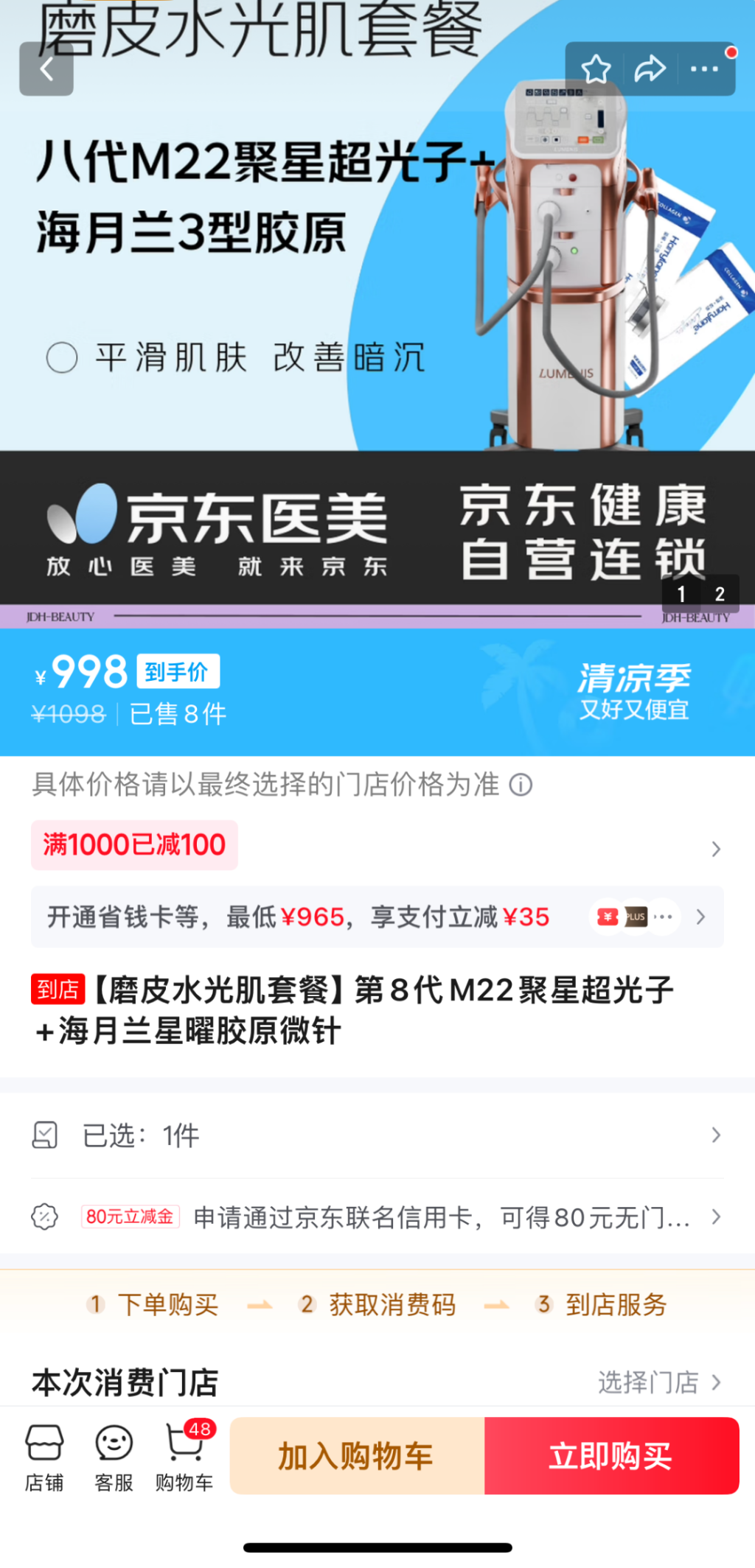Tap 立即购买 to buy now
755x1568 pixels.
(611, 1456)
